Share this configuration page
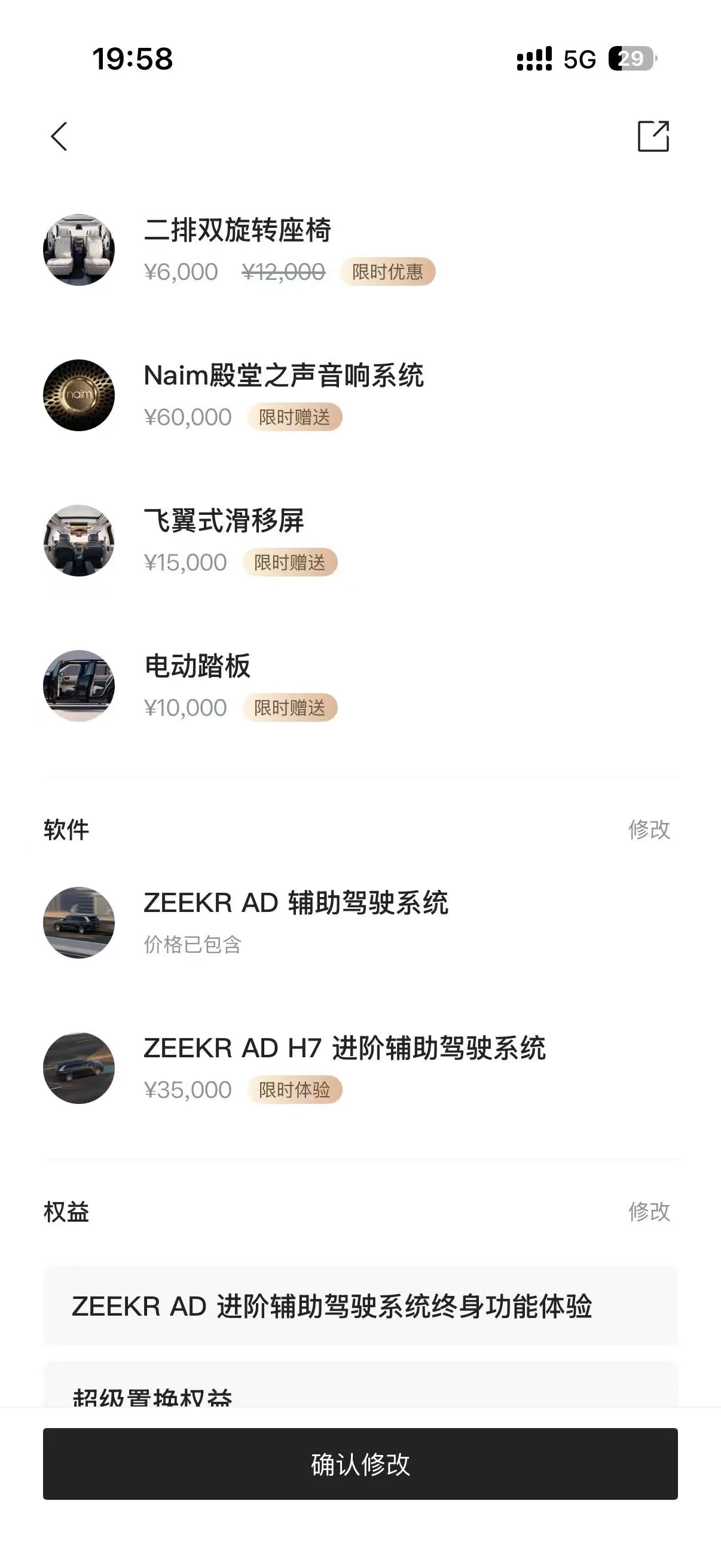Viewport: 721px width, 1568px height. click(653, 136)
